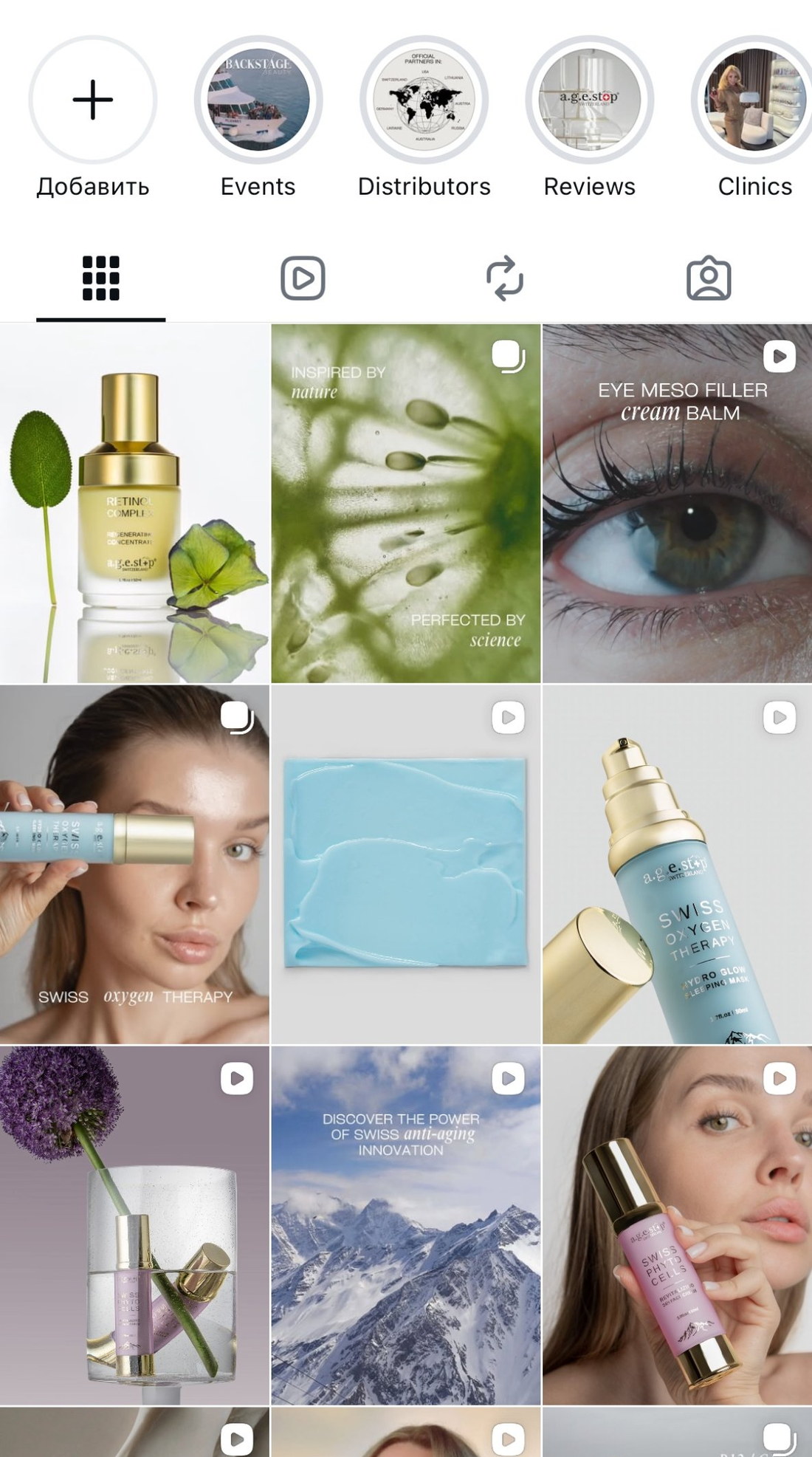This screenshot has width=812, height=1457.
Task: Open the Retinol Complex bottle post
Action: [x=134, y=504]
